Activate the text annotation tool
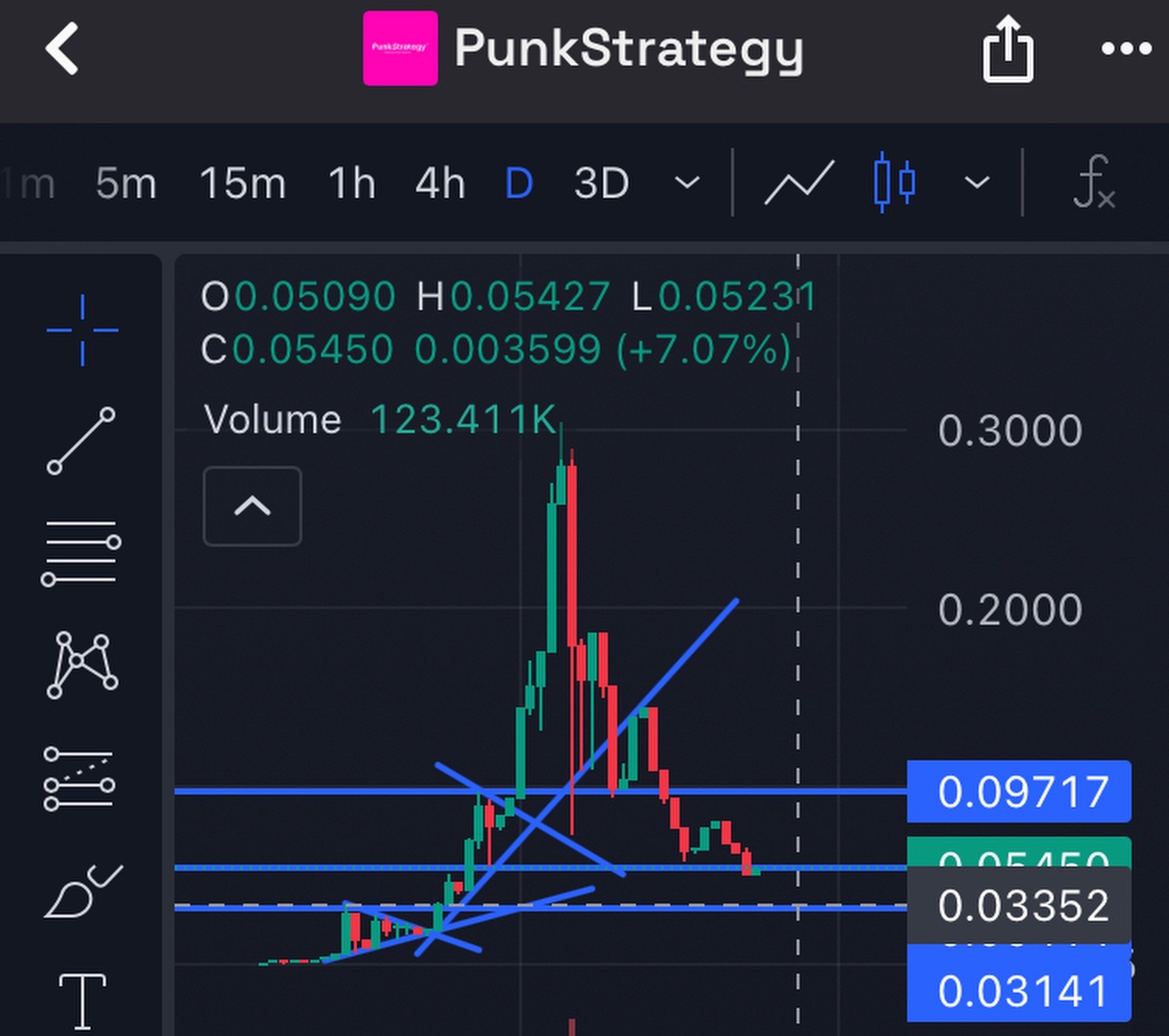Image resolution: width=1169 pixels, height=1036 pixels. click(82, 1000)
